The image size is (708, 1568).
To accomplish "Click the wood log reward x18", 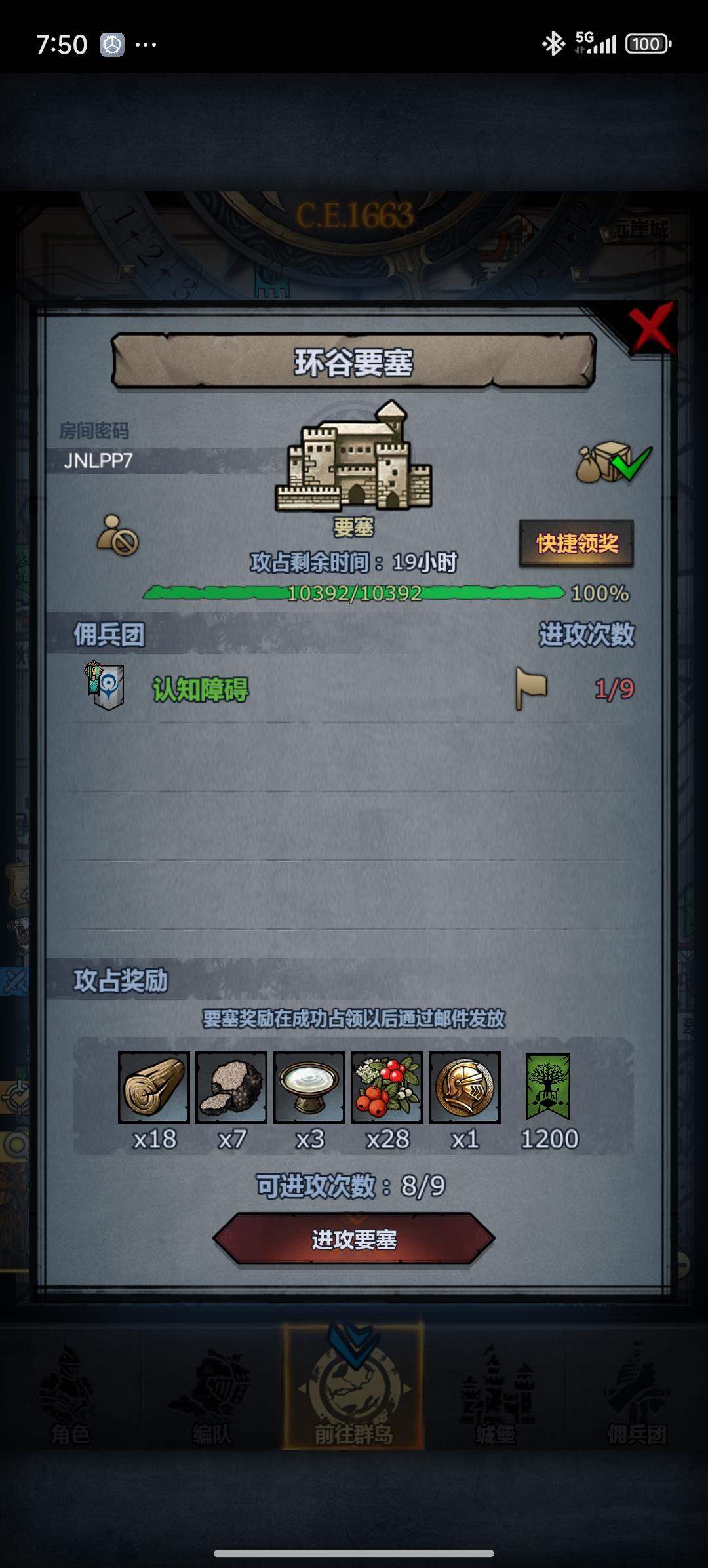I will point(153,1086).
